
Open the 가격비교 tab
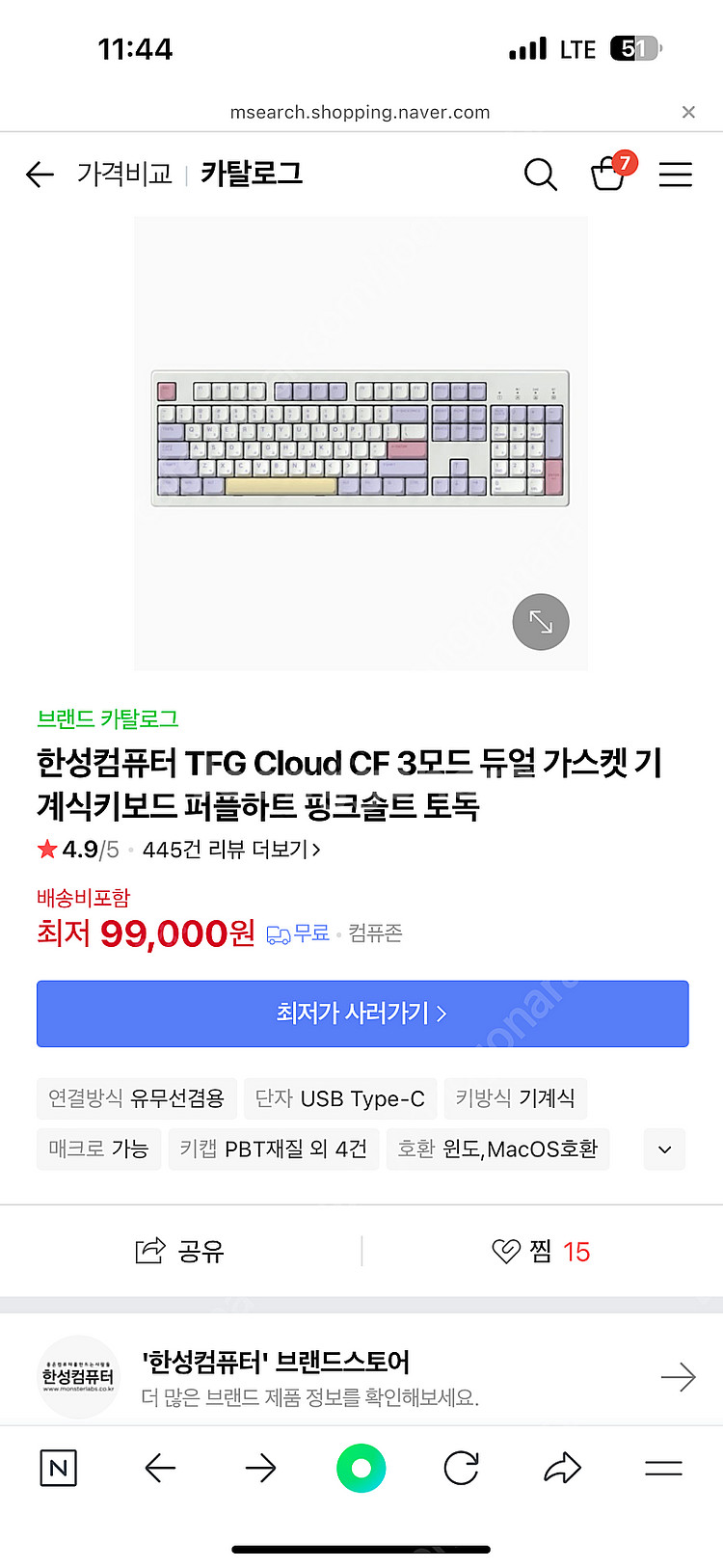(124, 175)
